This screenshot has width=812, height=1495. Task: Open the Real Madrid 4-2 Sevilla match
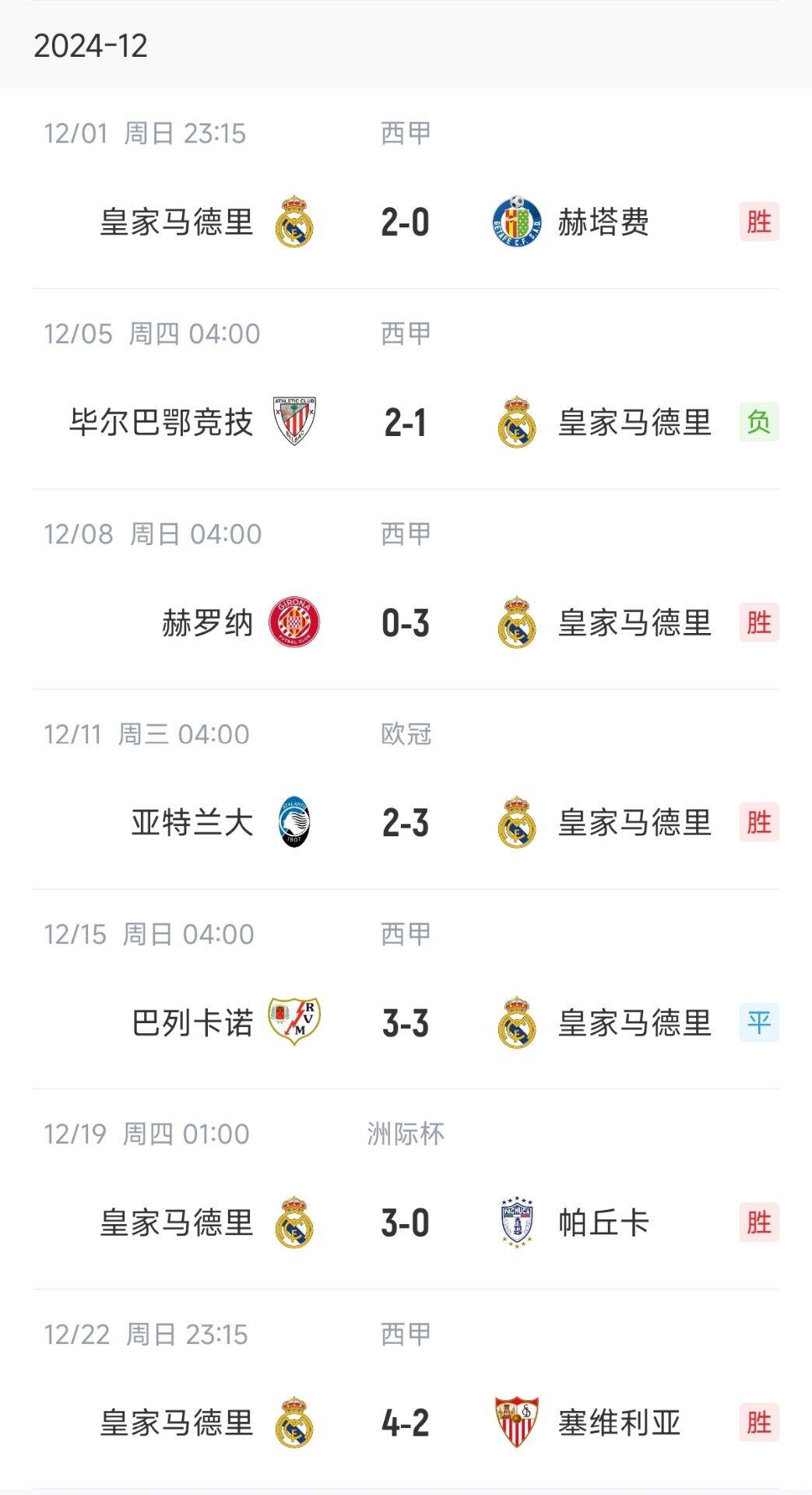(405, 1423)
